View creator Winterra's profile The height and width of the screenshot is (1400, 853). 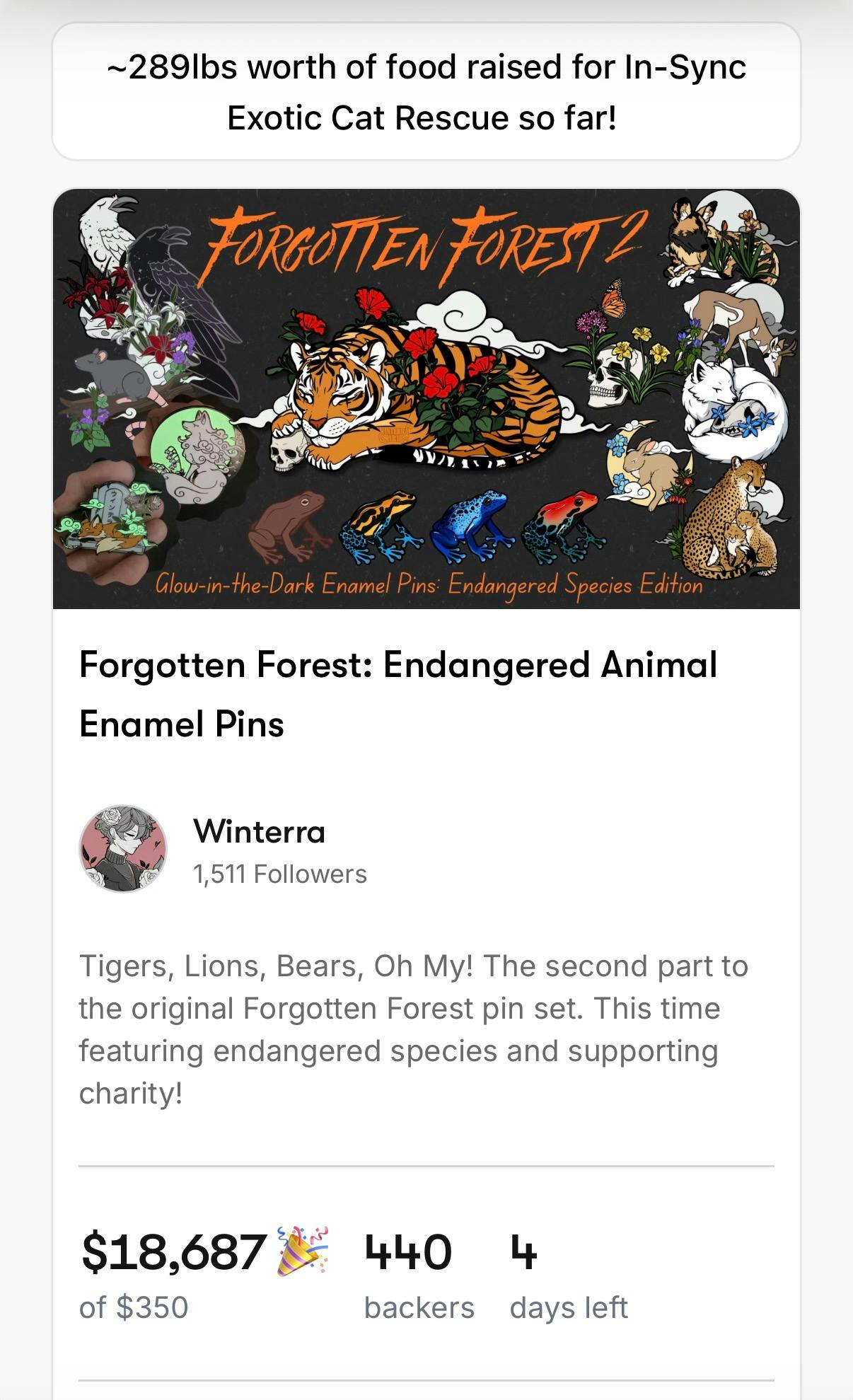[259, 831]
